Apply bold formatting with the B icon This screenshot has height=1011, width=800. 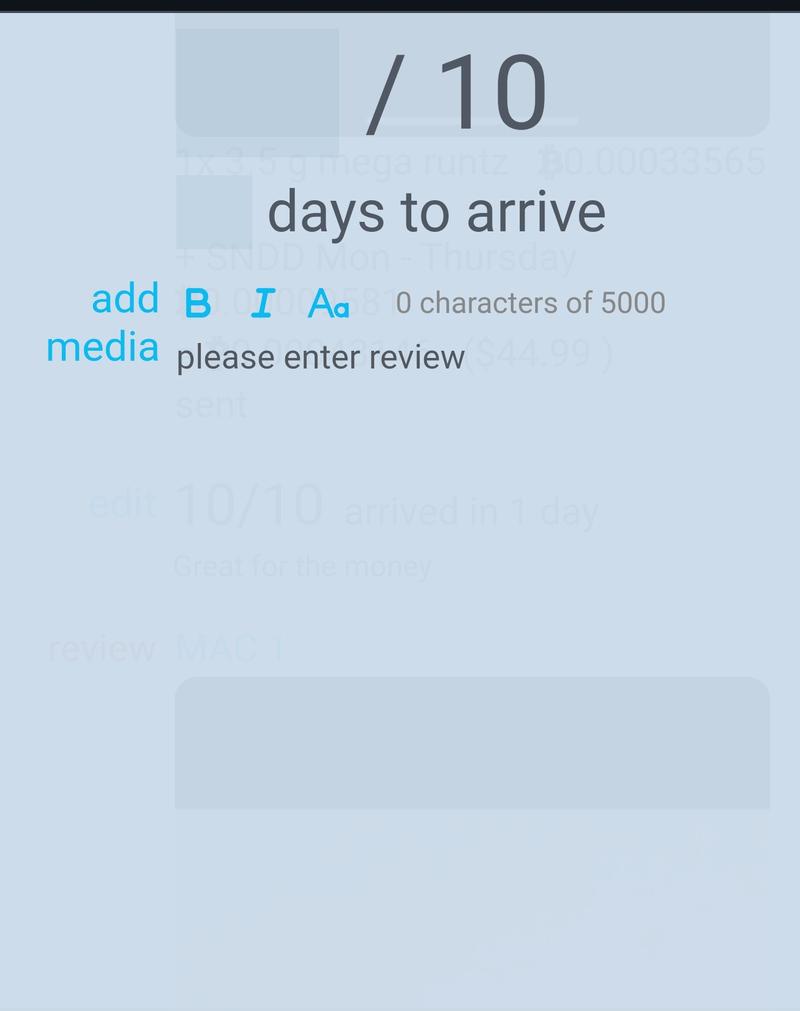point(198,303)
